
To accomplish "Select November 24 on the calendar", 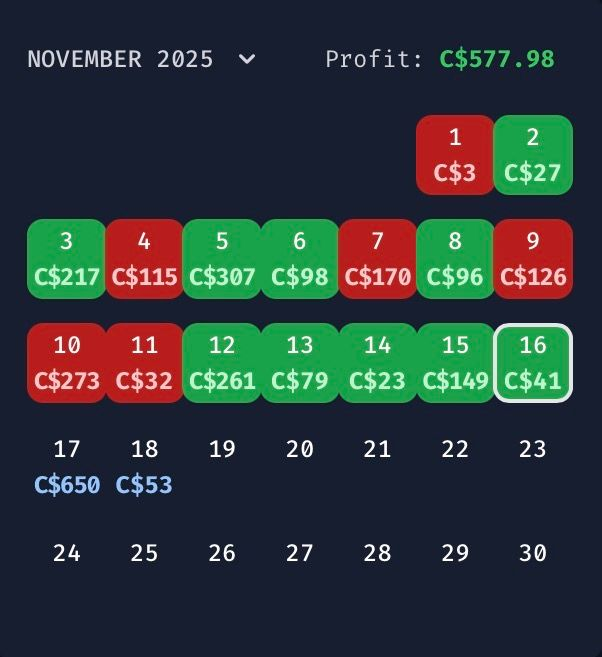I will click(x=66, y=553).
